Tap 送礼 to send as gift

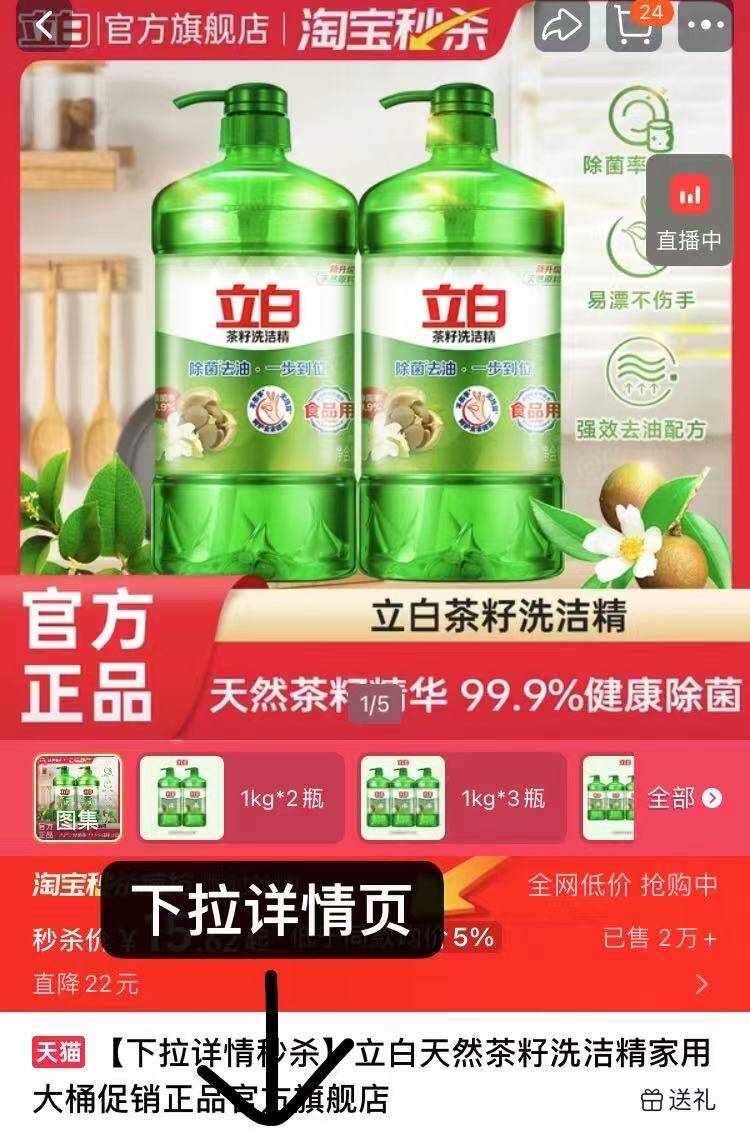(x=678, y=1100)
